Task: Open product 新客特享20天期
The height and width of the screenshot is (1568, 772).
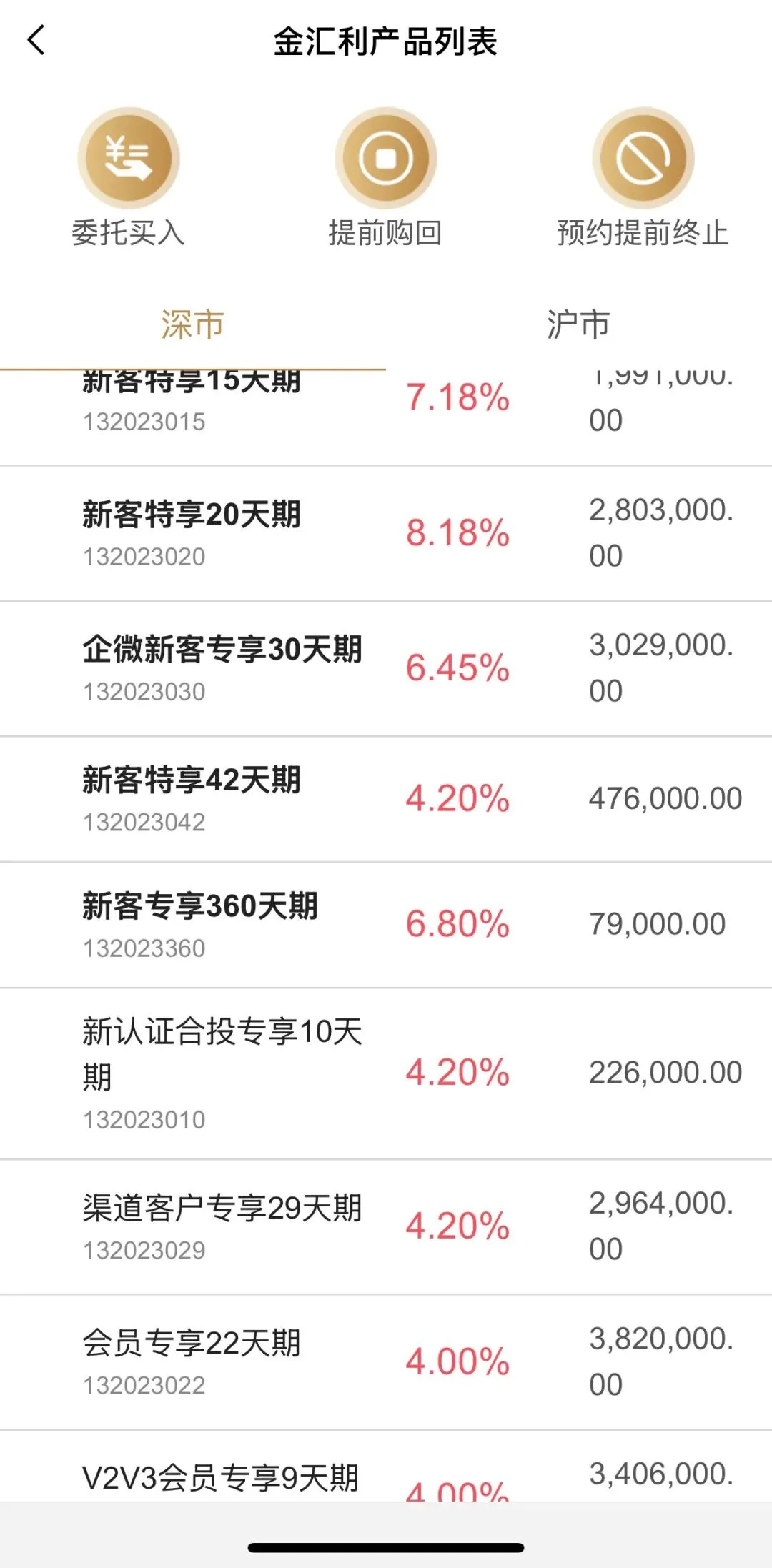Action: coord(386,534)
